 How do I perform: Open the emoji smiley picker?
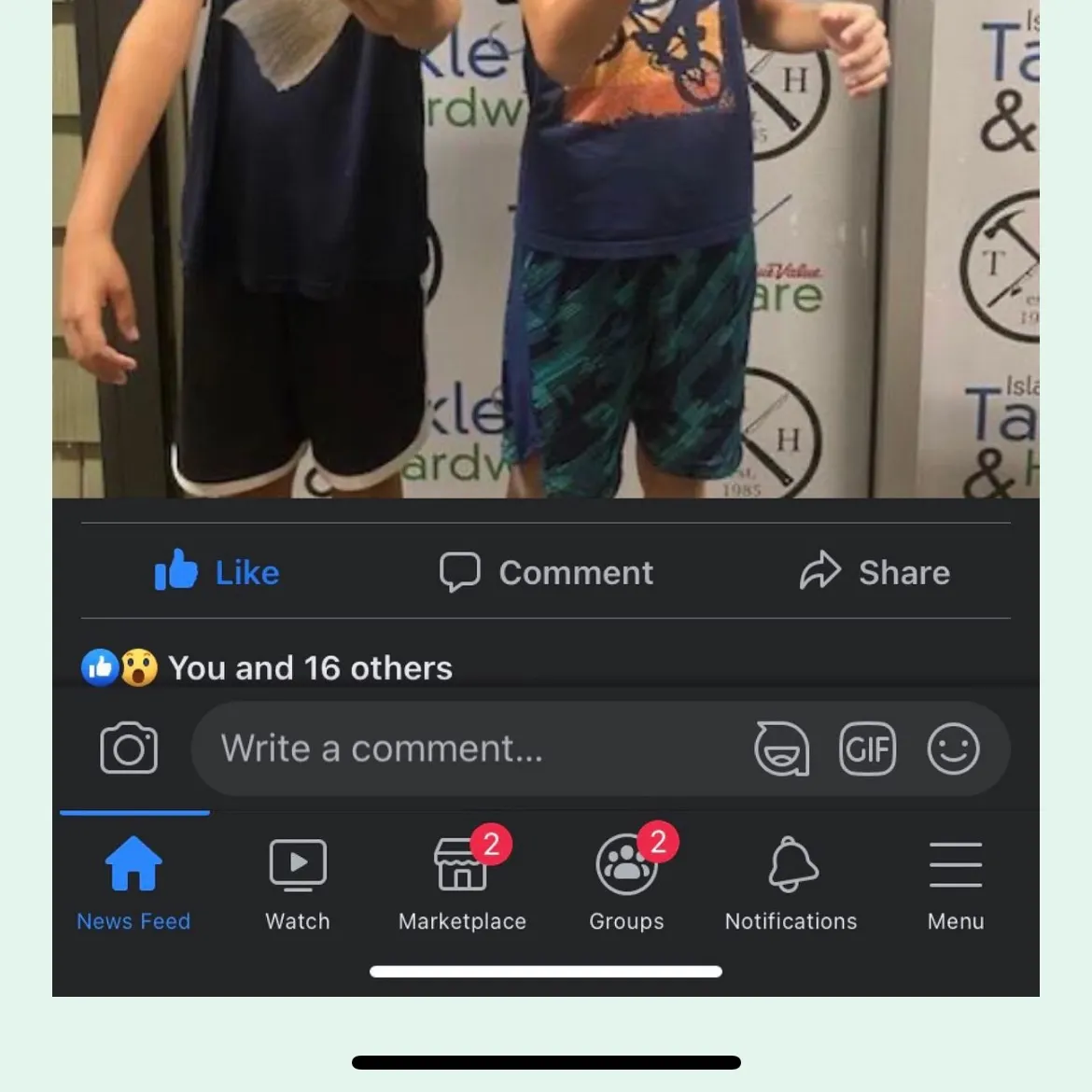point(953,749)
